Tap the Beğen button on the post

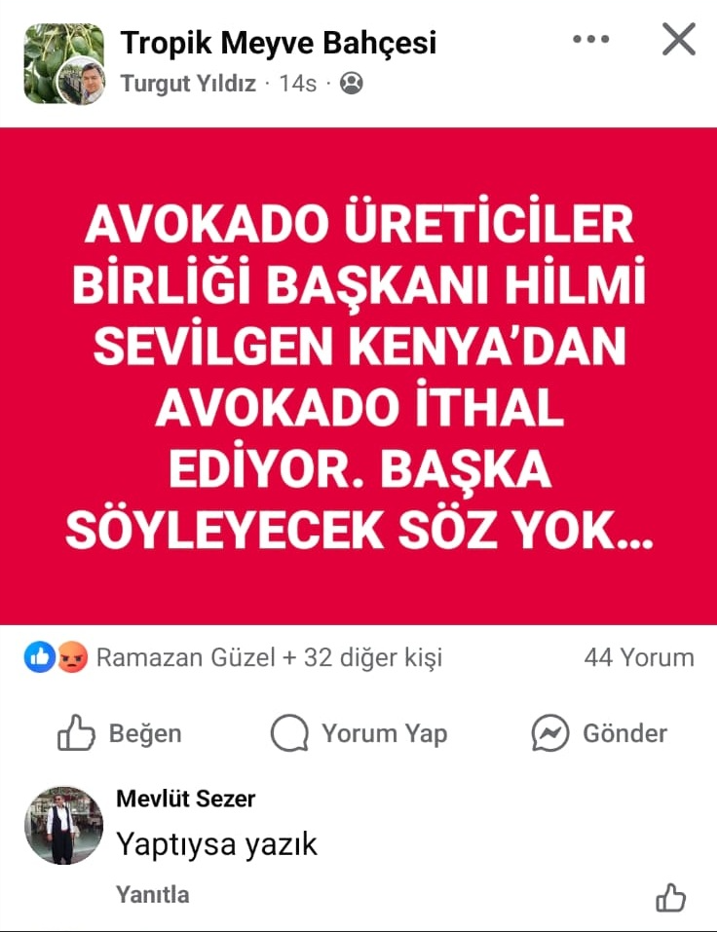pos(119,734)
